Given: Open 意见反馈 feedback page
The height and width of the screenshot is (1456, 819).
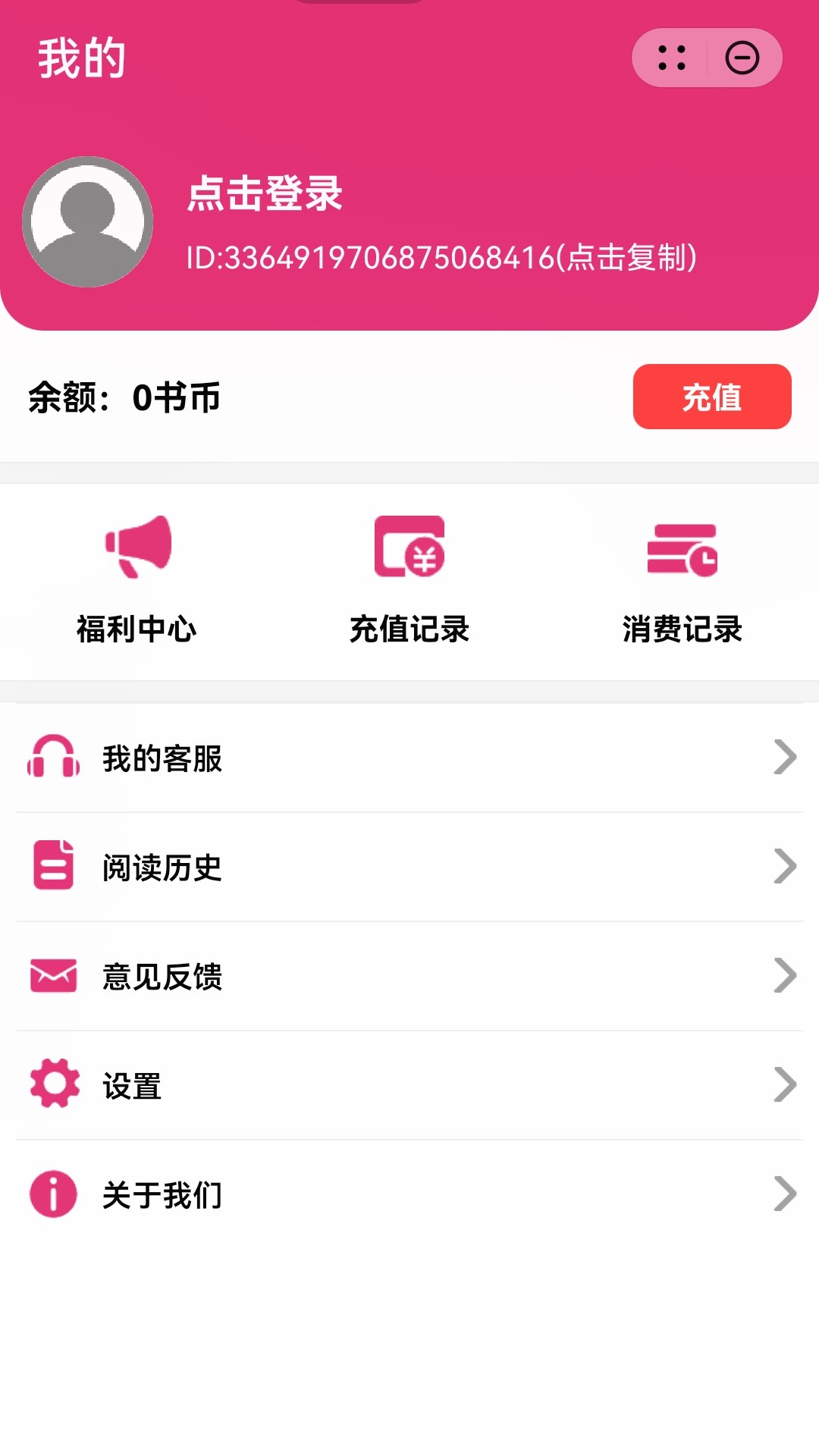Looking at the screenshot, I should [x=409, y=976].
